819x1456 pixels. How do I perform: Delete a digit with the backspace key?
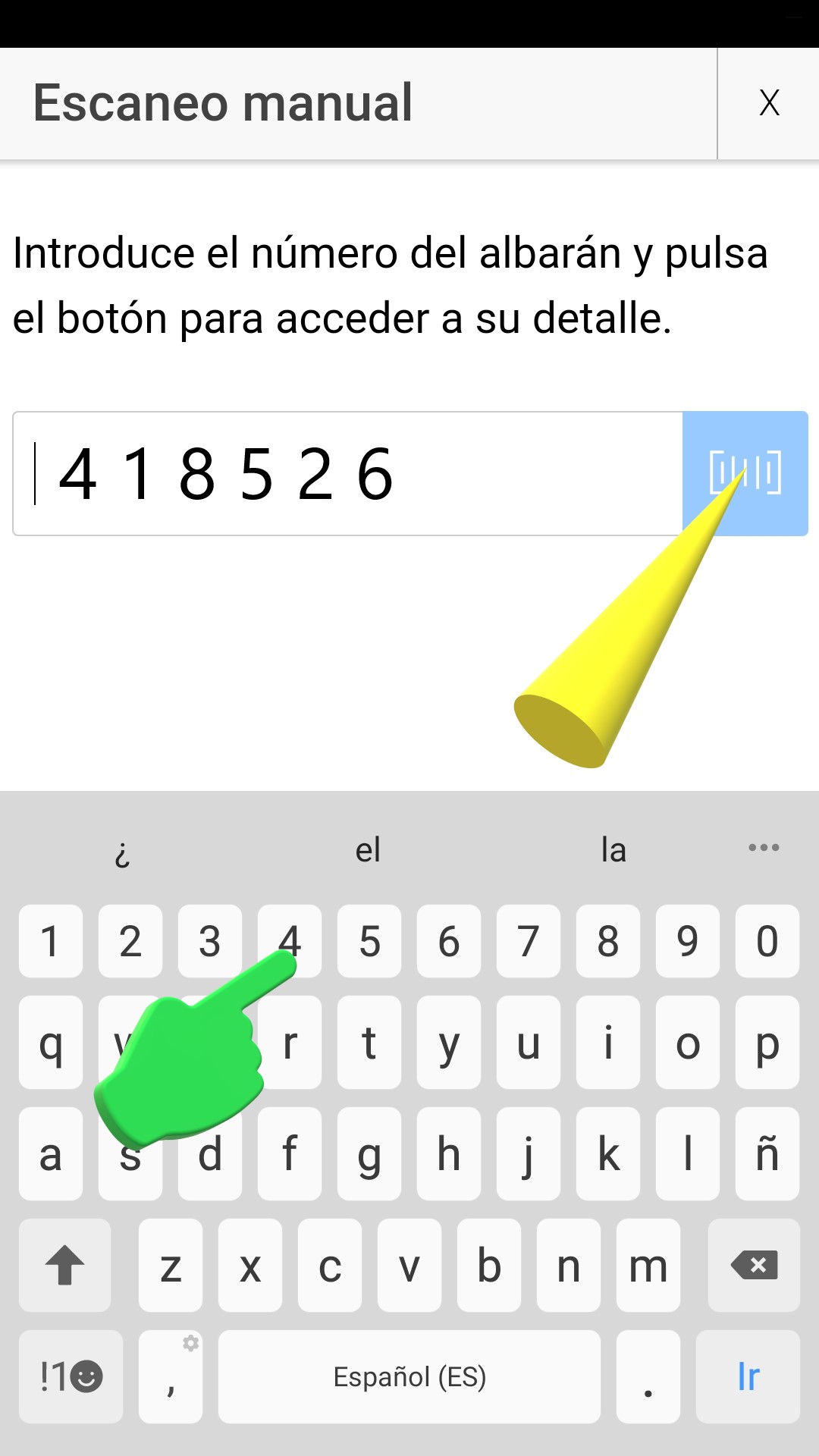pos(754,1265)
